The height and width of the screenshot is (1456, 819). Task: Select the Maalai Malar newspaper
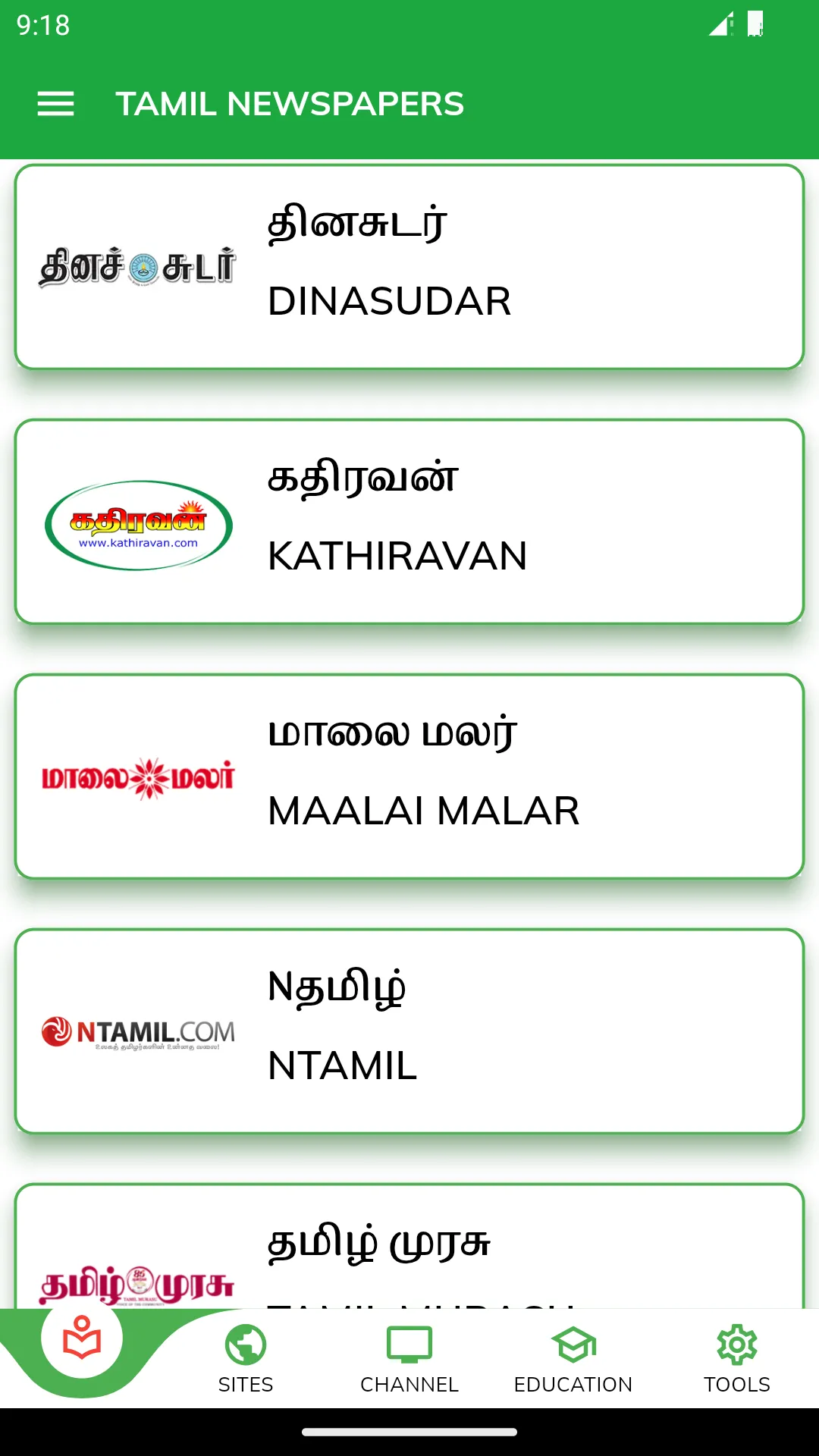point(409,777)
